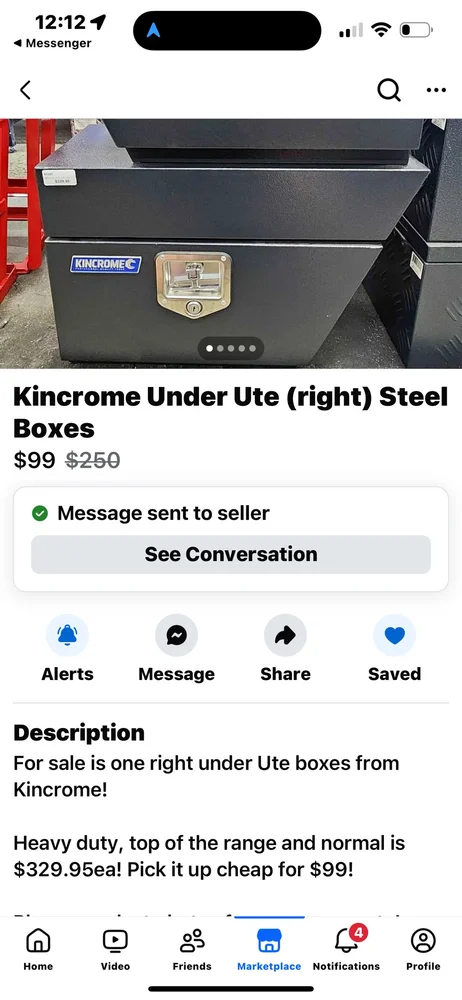
Task: Switch to the Video tab
Action: 116,949
